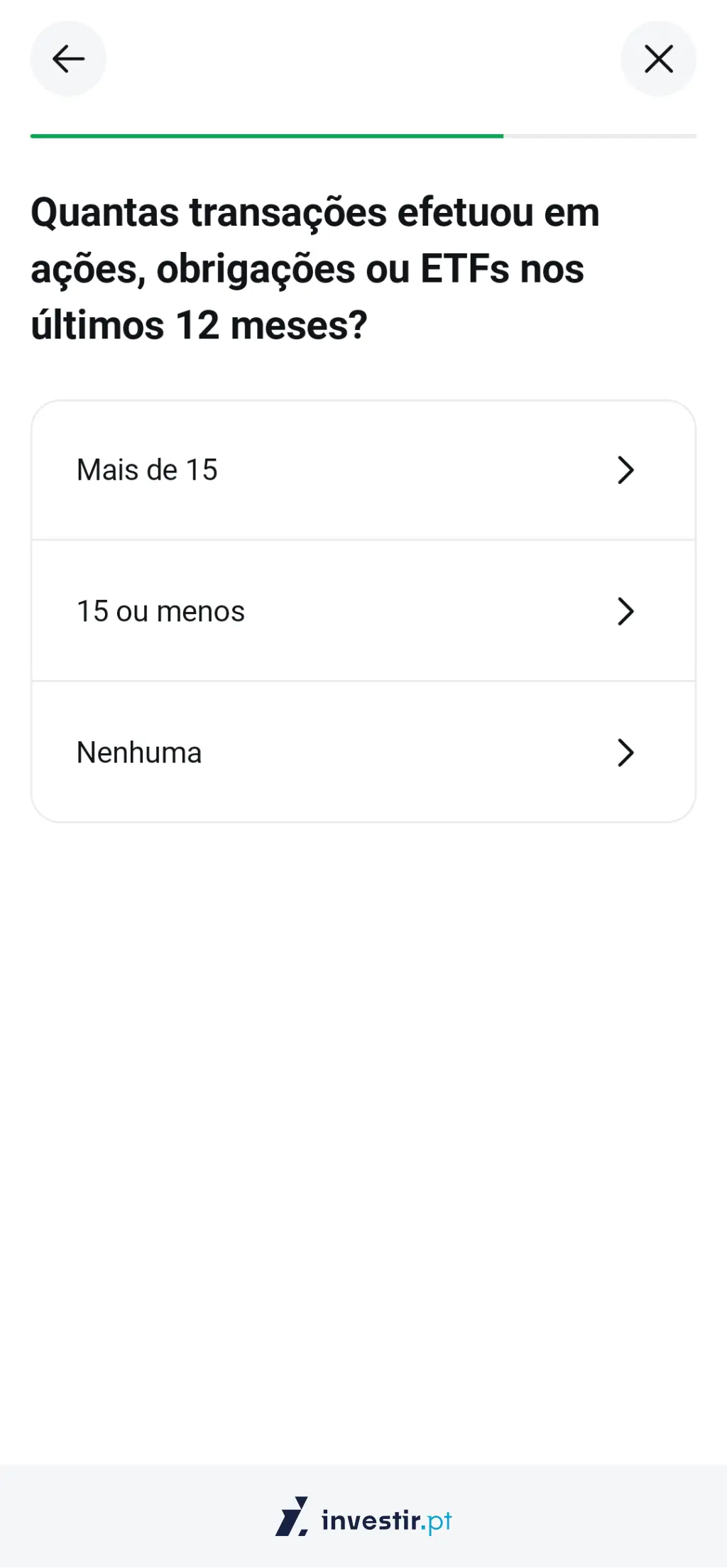The image size is (727, 1568).
Task: Click the green progress bar
Action: click(x=266, y=134)
